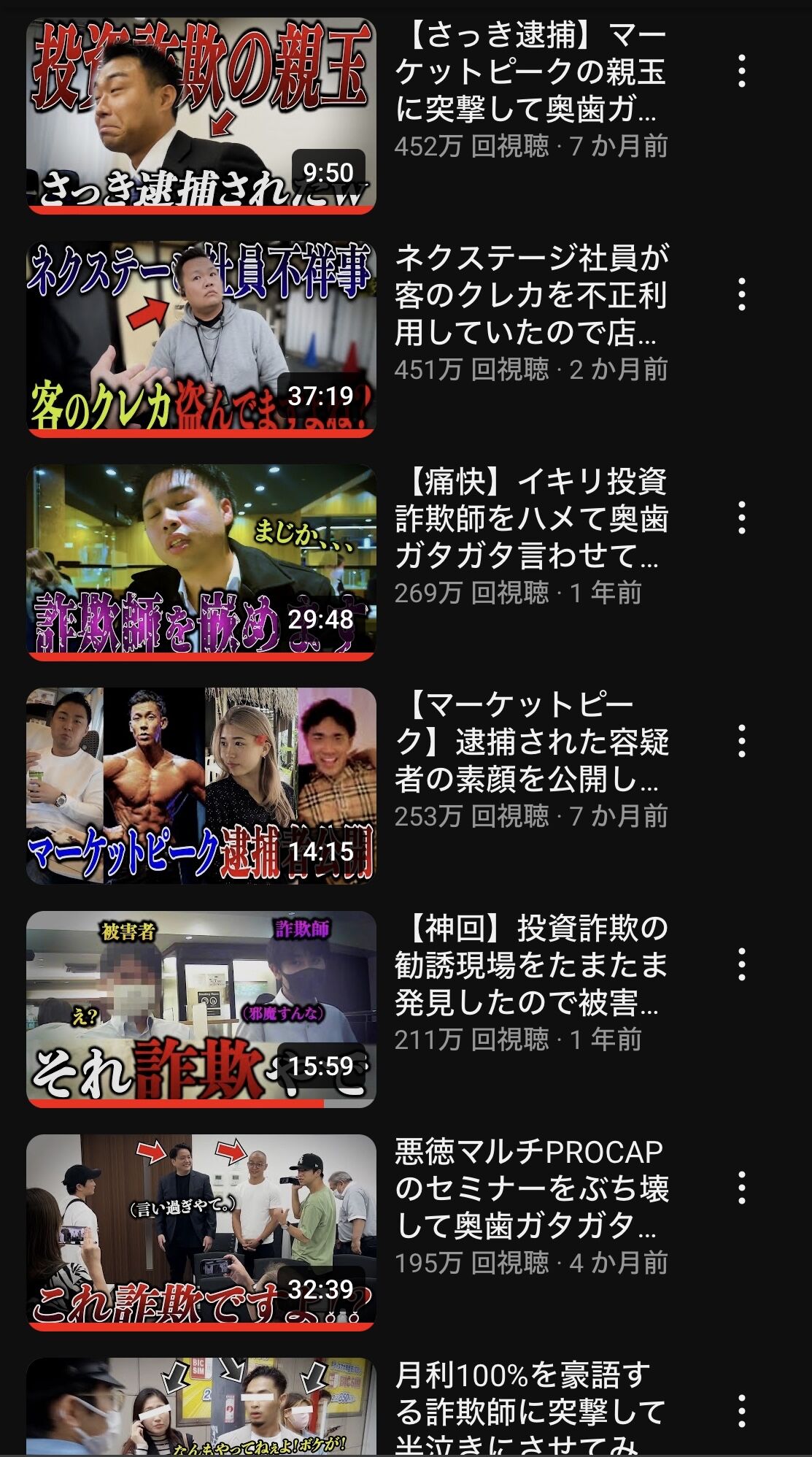Screen dimensions: 812x1457
Task: Watch 【痛快】イキリ投資詐欺師 video
Action: pyautogui.click(x=201, y=563)
